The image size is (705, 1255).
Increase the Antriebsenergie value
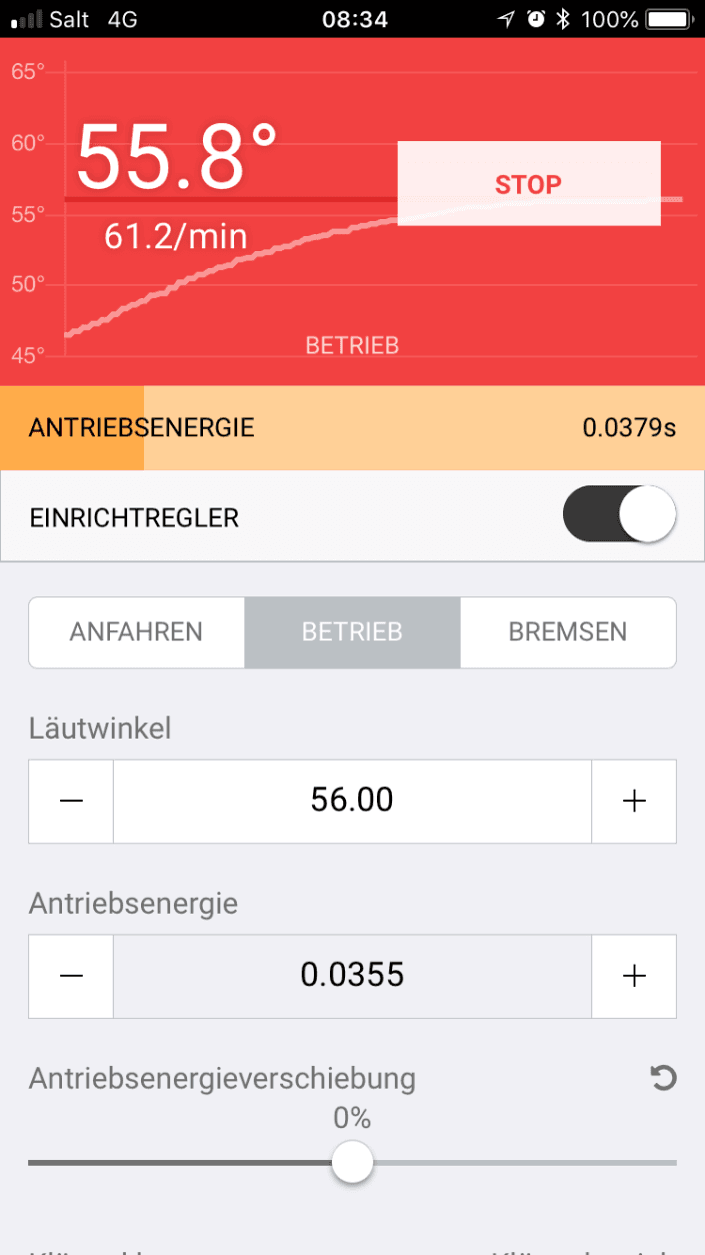click(634, 976)
